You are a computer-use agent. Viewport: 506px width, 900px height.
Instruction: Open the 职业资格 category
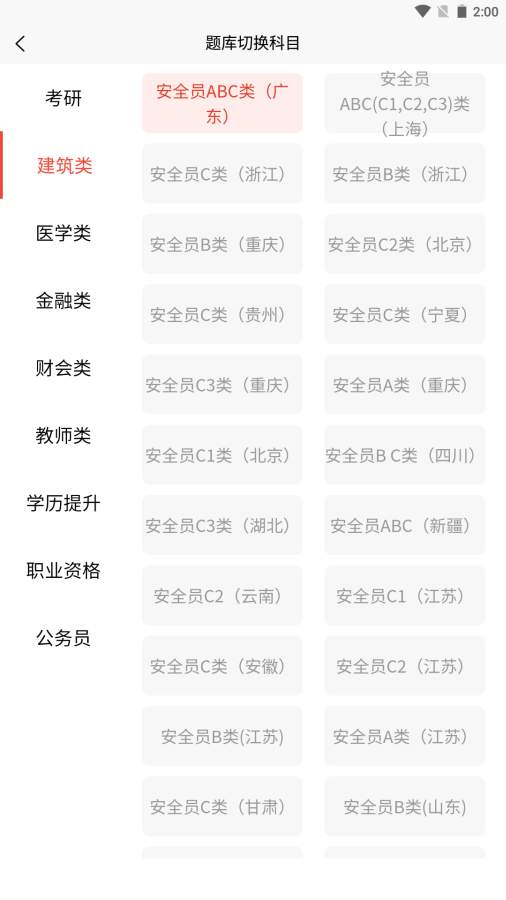point(63,571)
